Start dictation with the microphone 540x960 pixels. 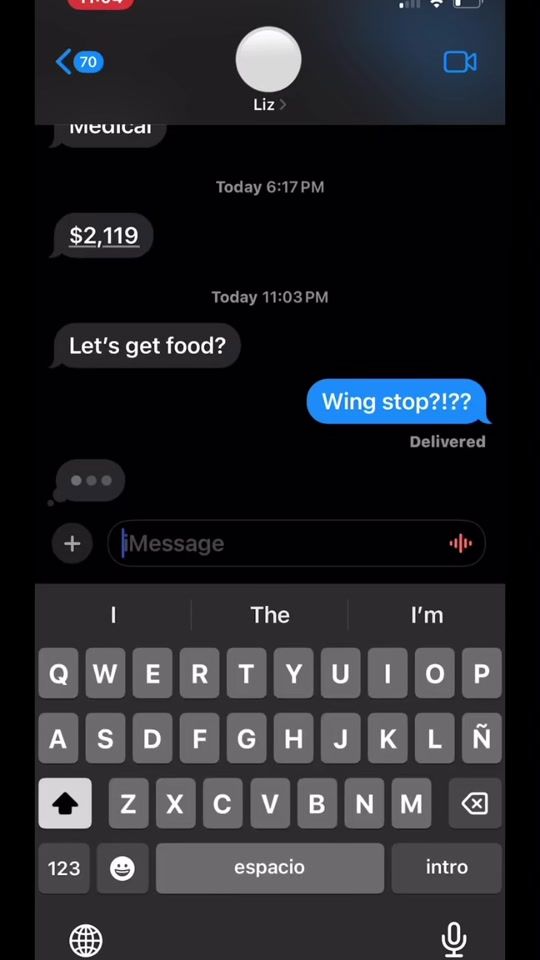(x=454, y=939)
